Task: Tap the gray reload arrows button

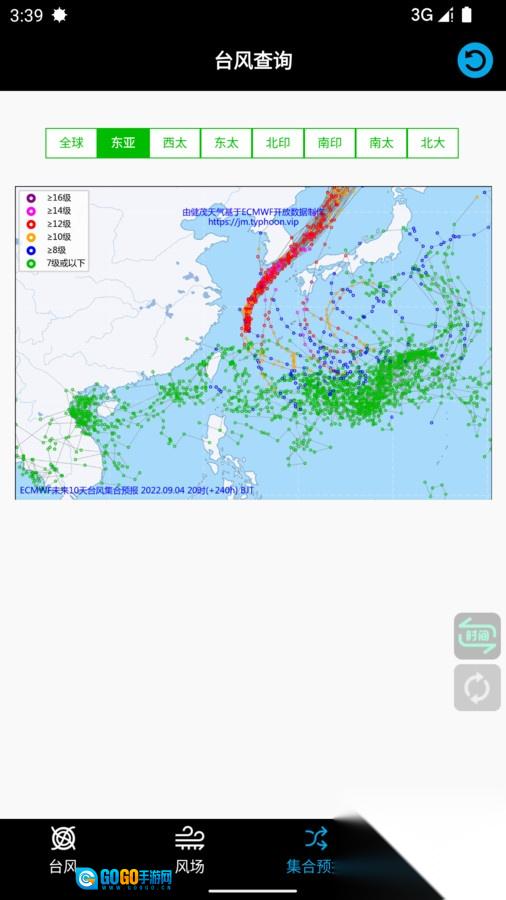Action: 477,687
